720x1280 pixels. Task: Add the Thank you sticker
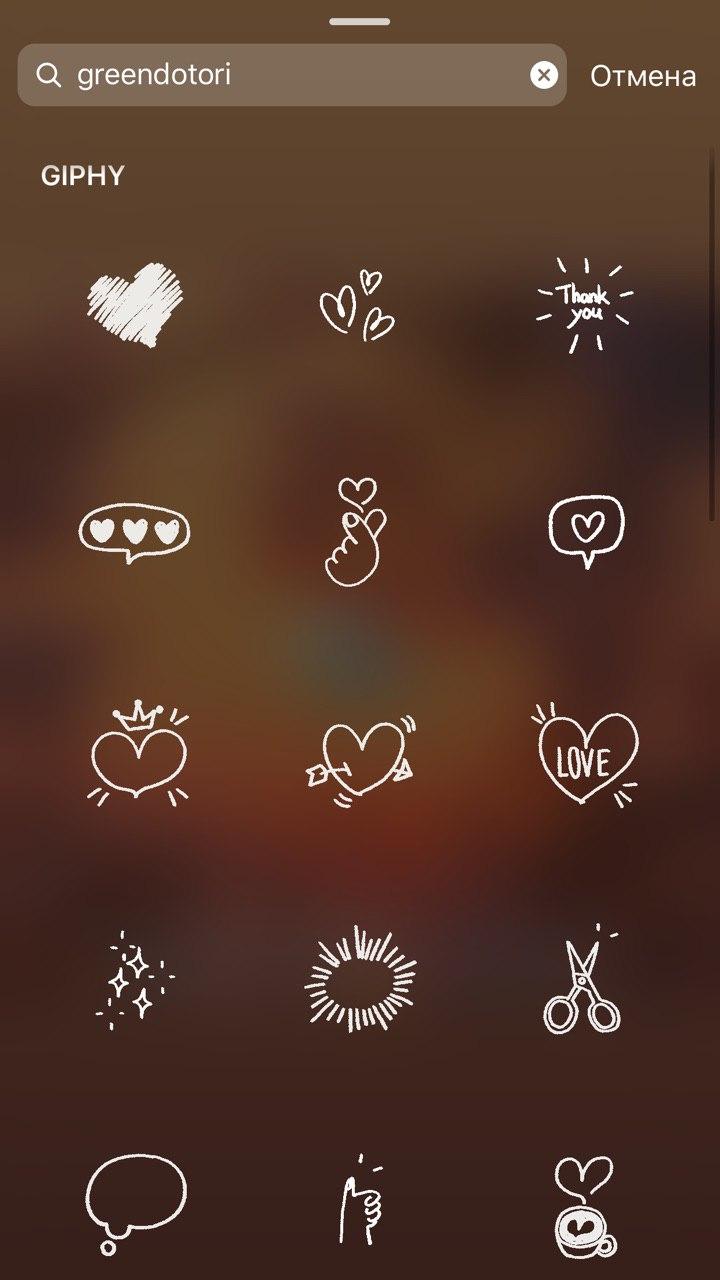(x=585, y=304)
